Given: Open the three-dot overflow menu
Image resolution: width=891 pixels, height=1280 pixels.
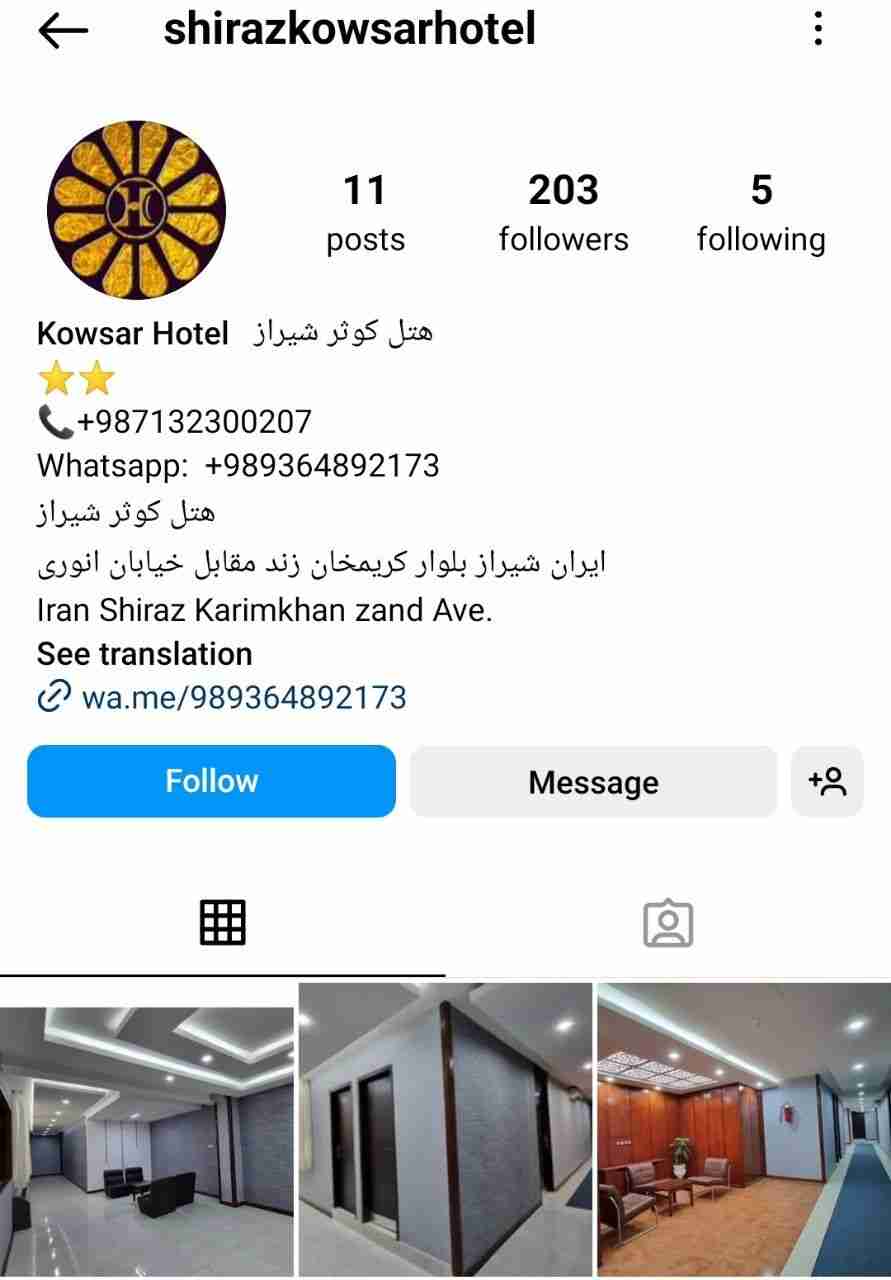Looking at the screenshot, I should [x=818, y=29].
